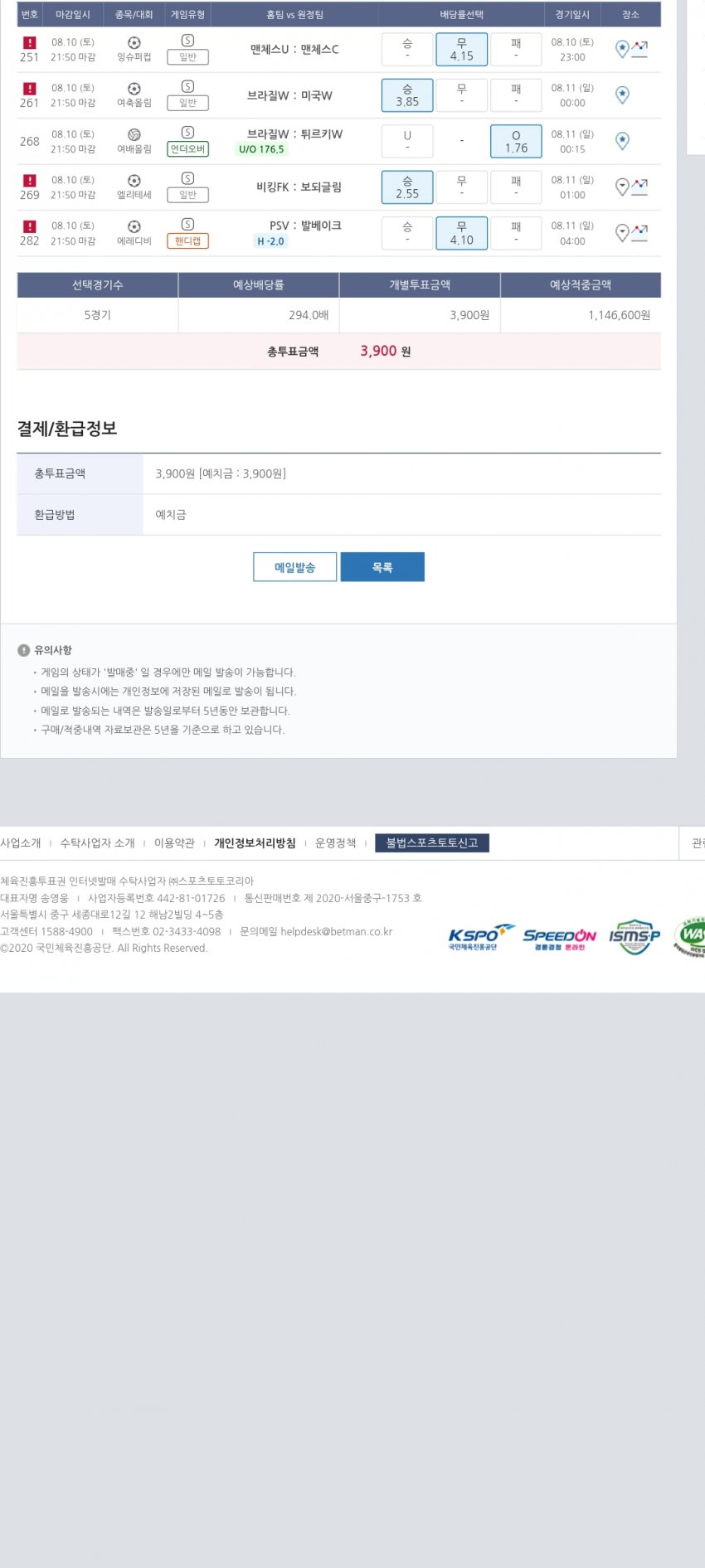Go back with the 목록 button
The height and width of the screenshot is (1568, 705).
pos(382,567)
